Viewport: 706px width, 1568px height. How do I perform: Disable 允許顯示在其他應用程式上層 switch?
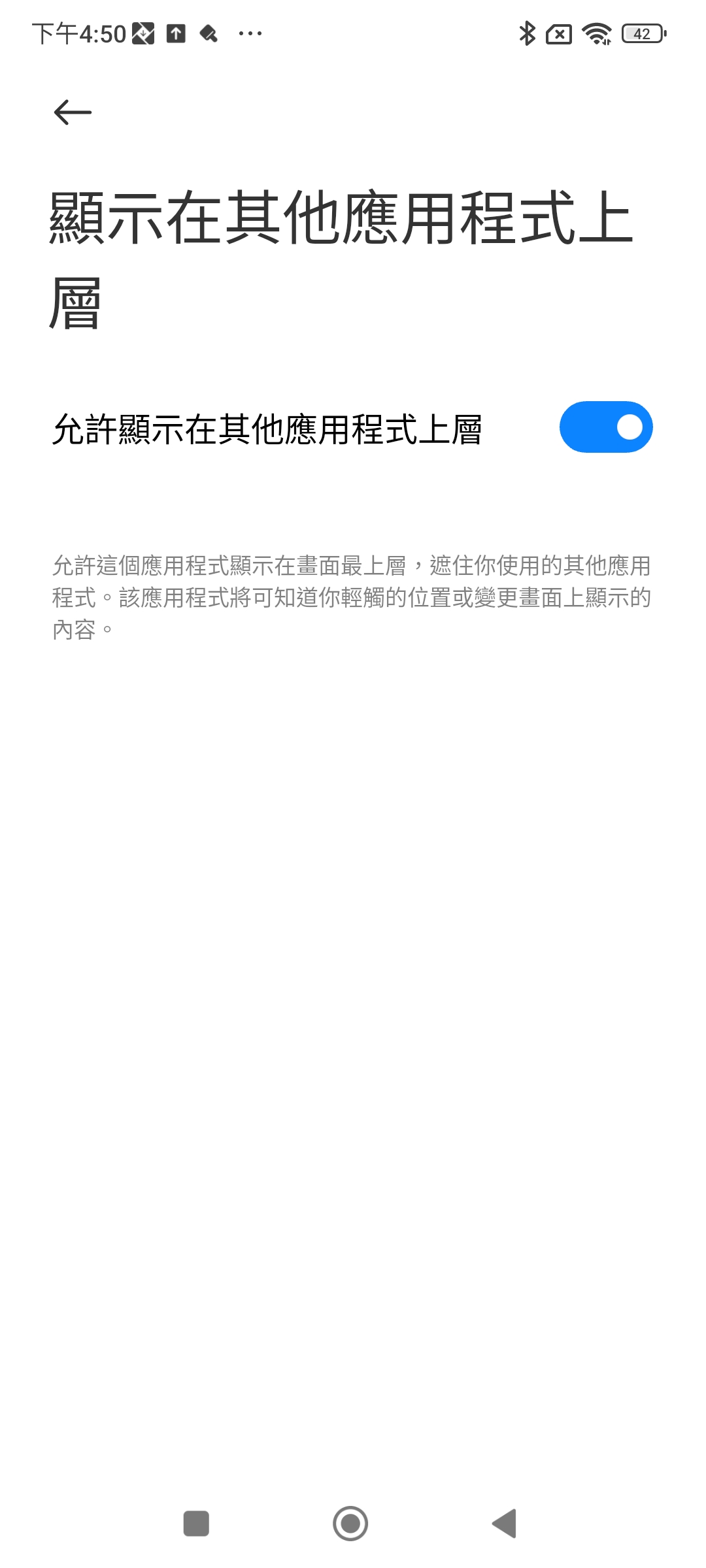(x=606, y=427)
